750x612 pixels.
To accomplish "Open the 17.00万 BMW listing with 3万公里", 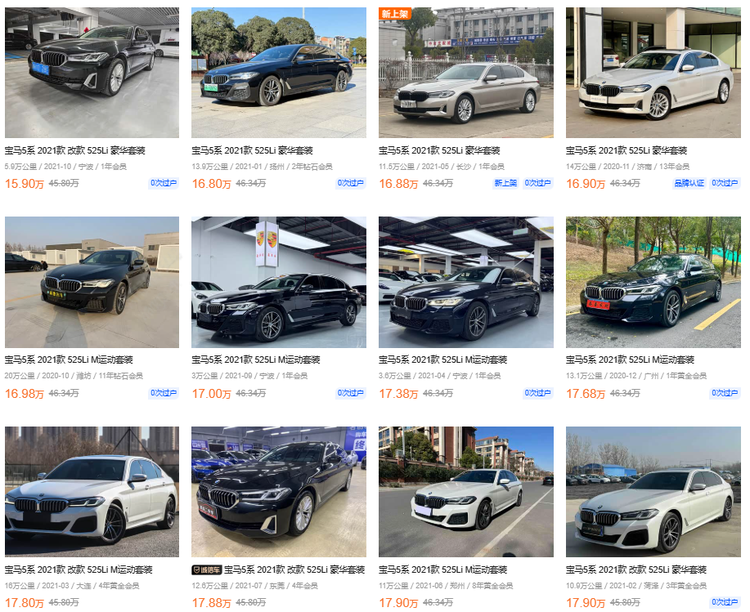I will click(x=278, y=282).
